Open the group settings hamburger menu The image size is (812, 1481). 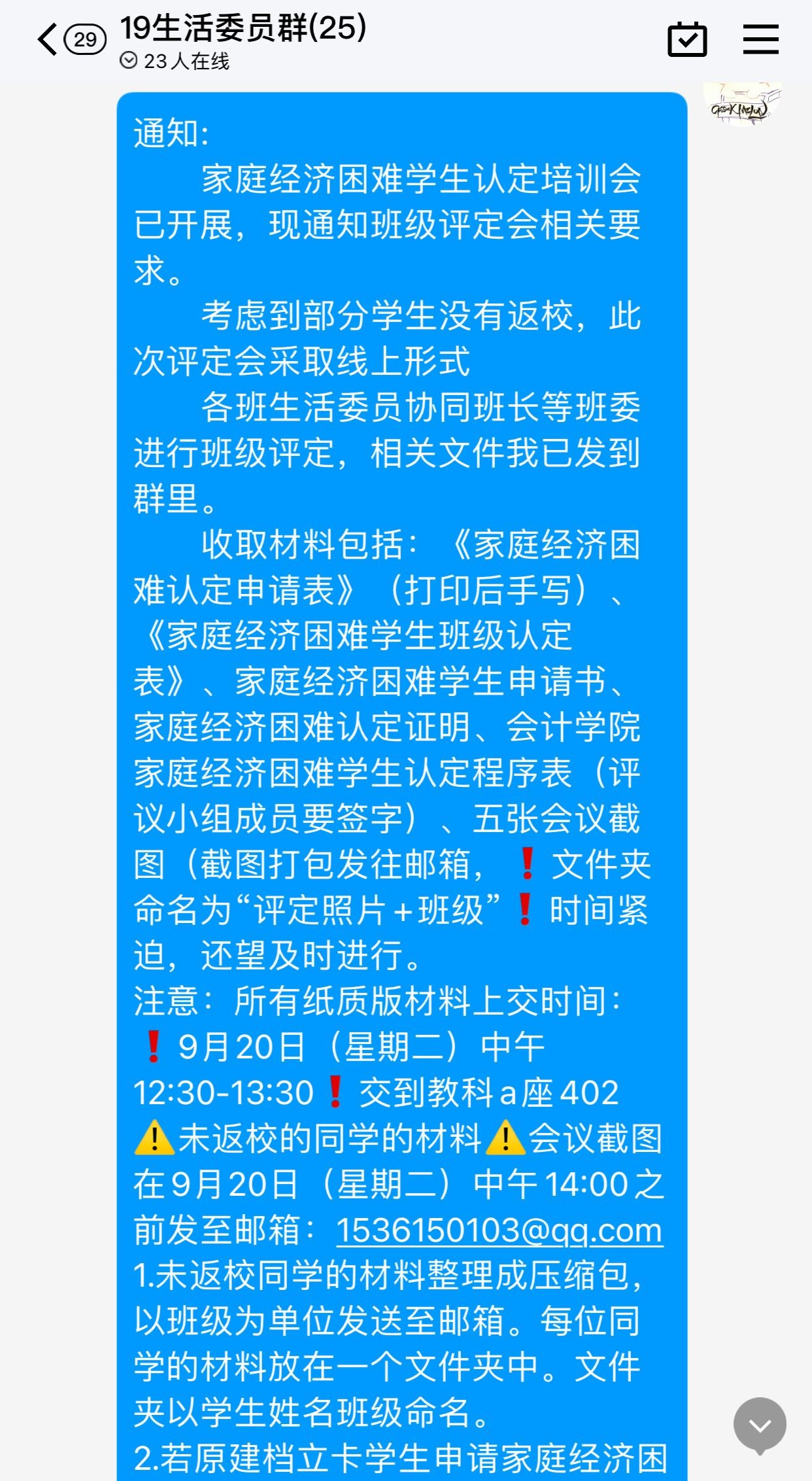pyautogui.click(x=761, y=39)
